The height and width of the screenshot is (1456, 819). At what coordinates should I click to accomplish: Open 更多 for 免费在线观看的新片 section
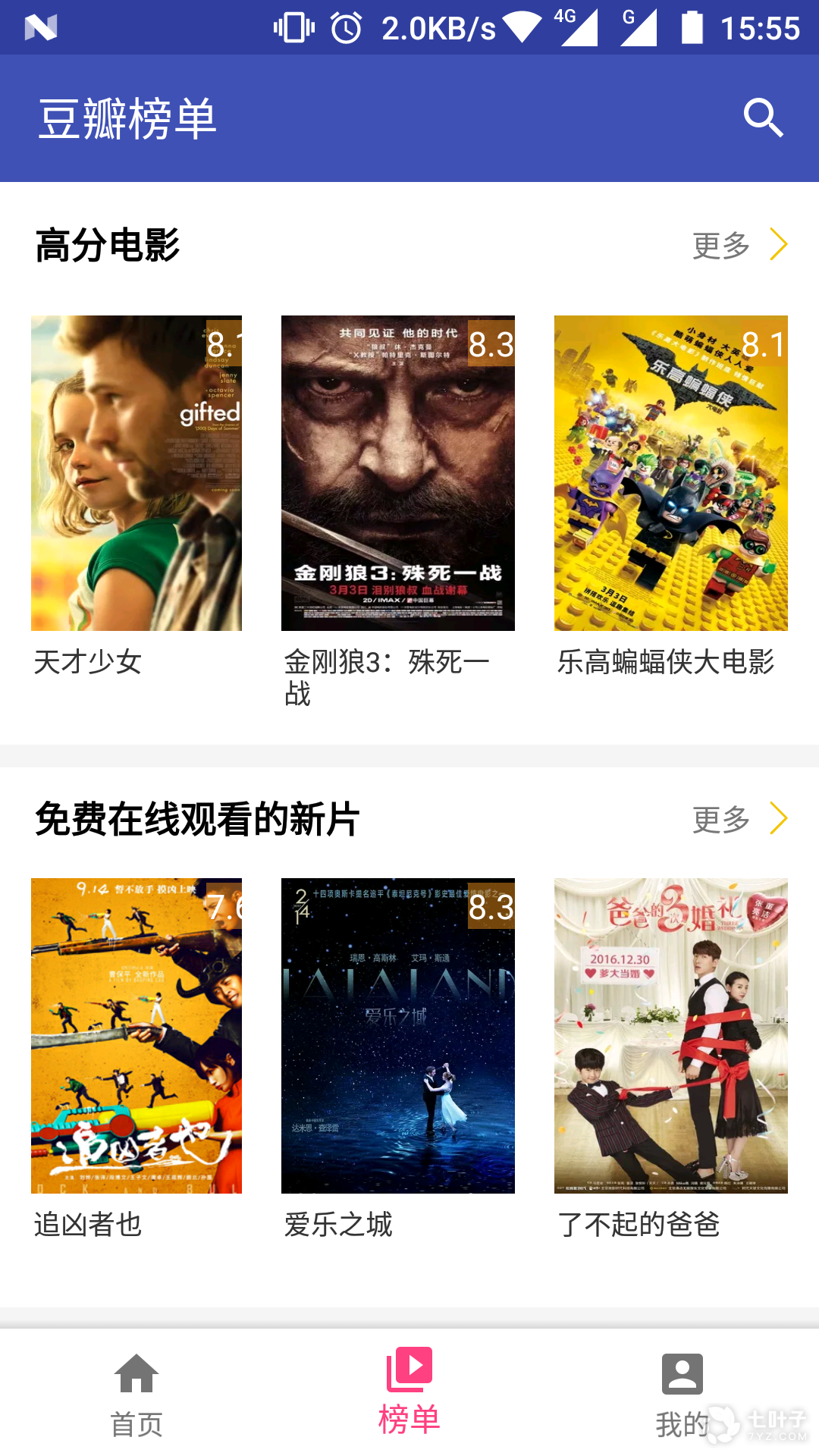741,819
